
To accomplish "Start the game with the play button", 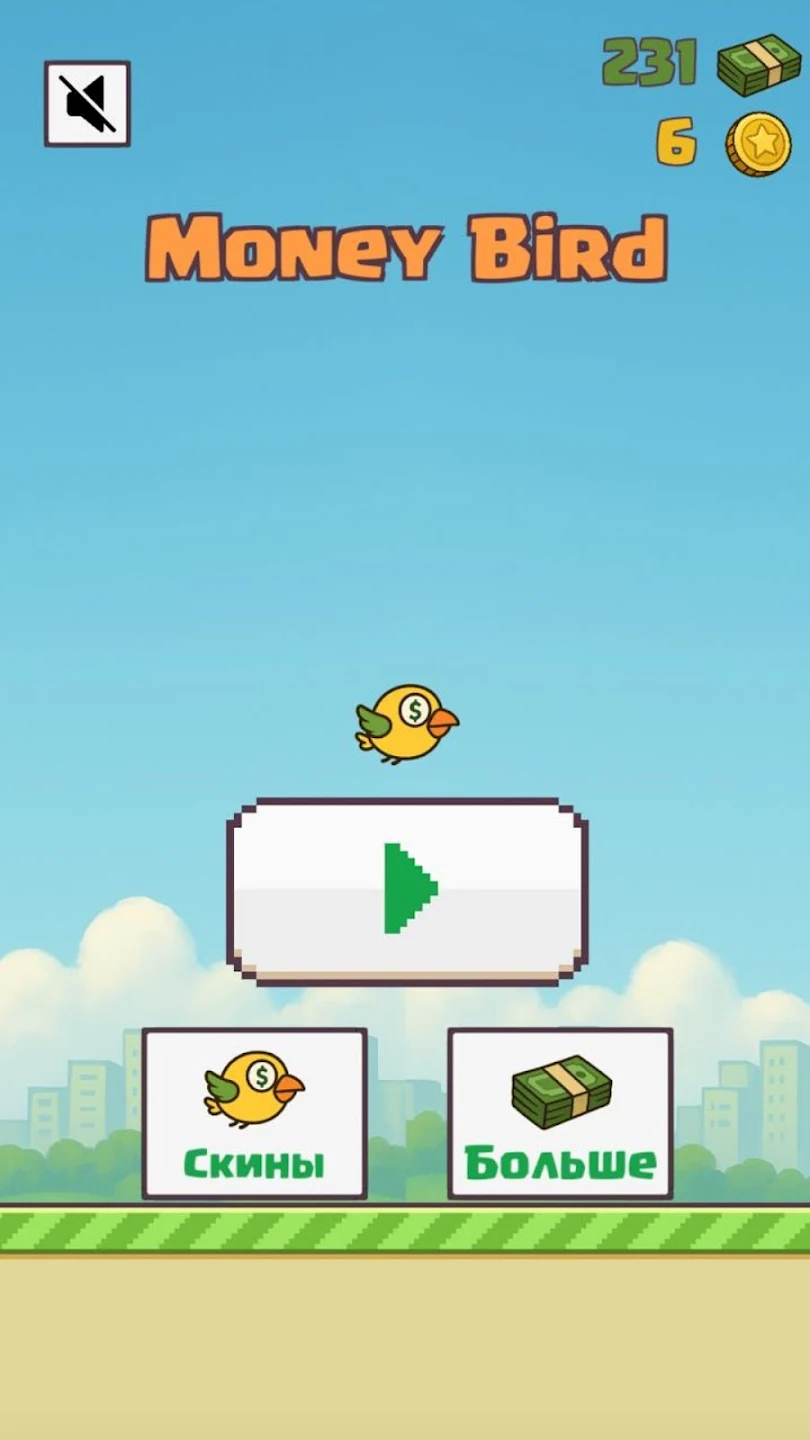I will [407, 890].
